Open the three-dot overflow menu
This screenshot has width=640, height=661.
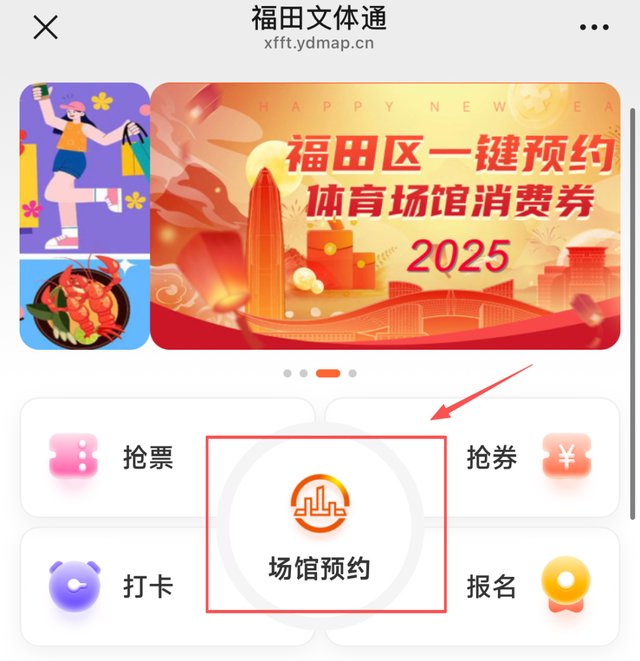coord(594,27)
